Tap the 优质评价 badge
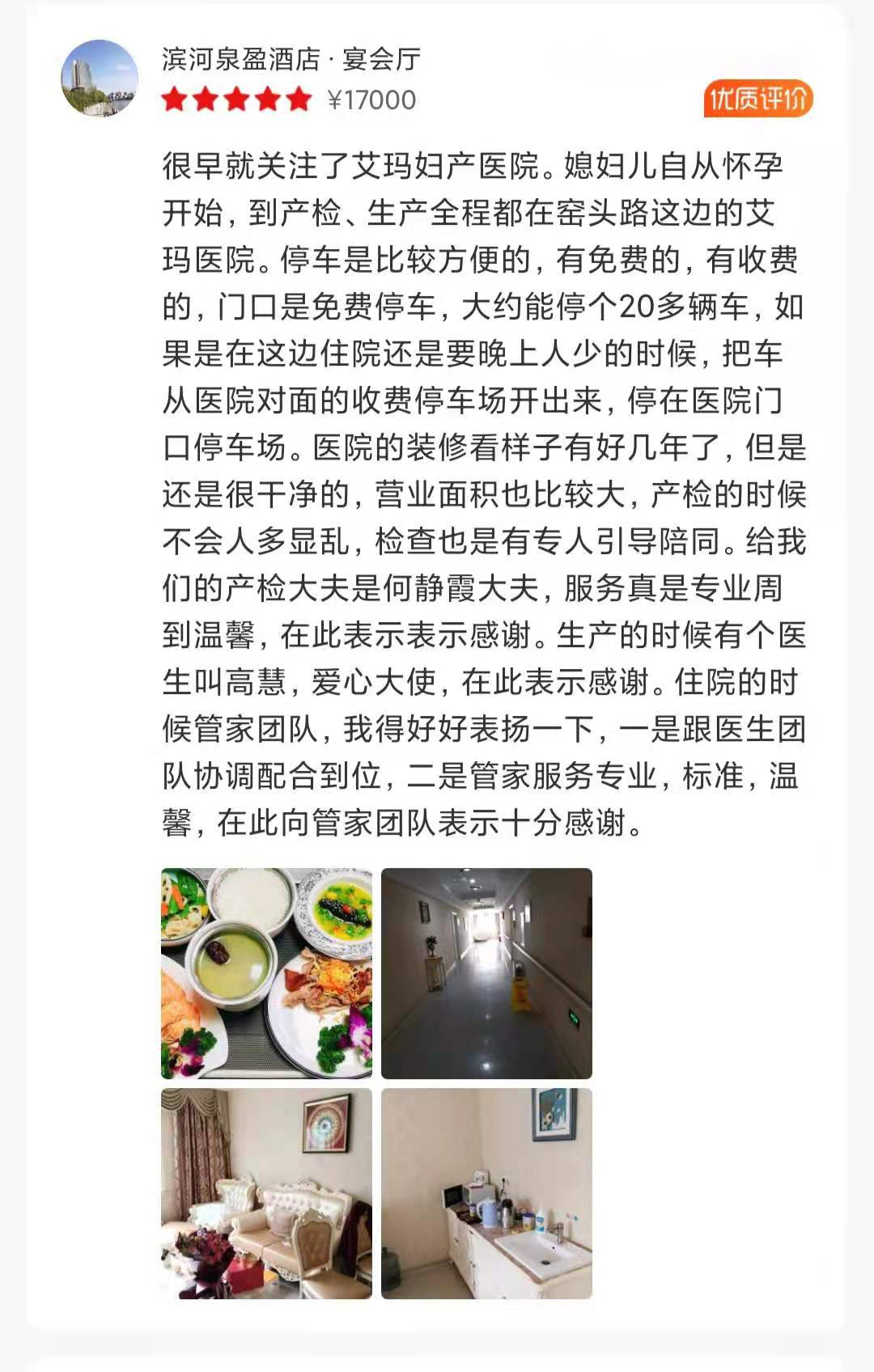 click(x=757, y=100)
